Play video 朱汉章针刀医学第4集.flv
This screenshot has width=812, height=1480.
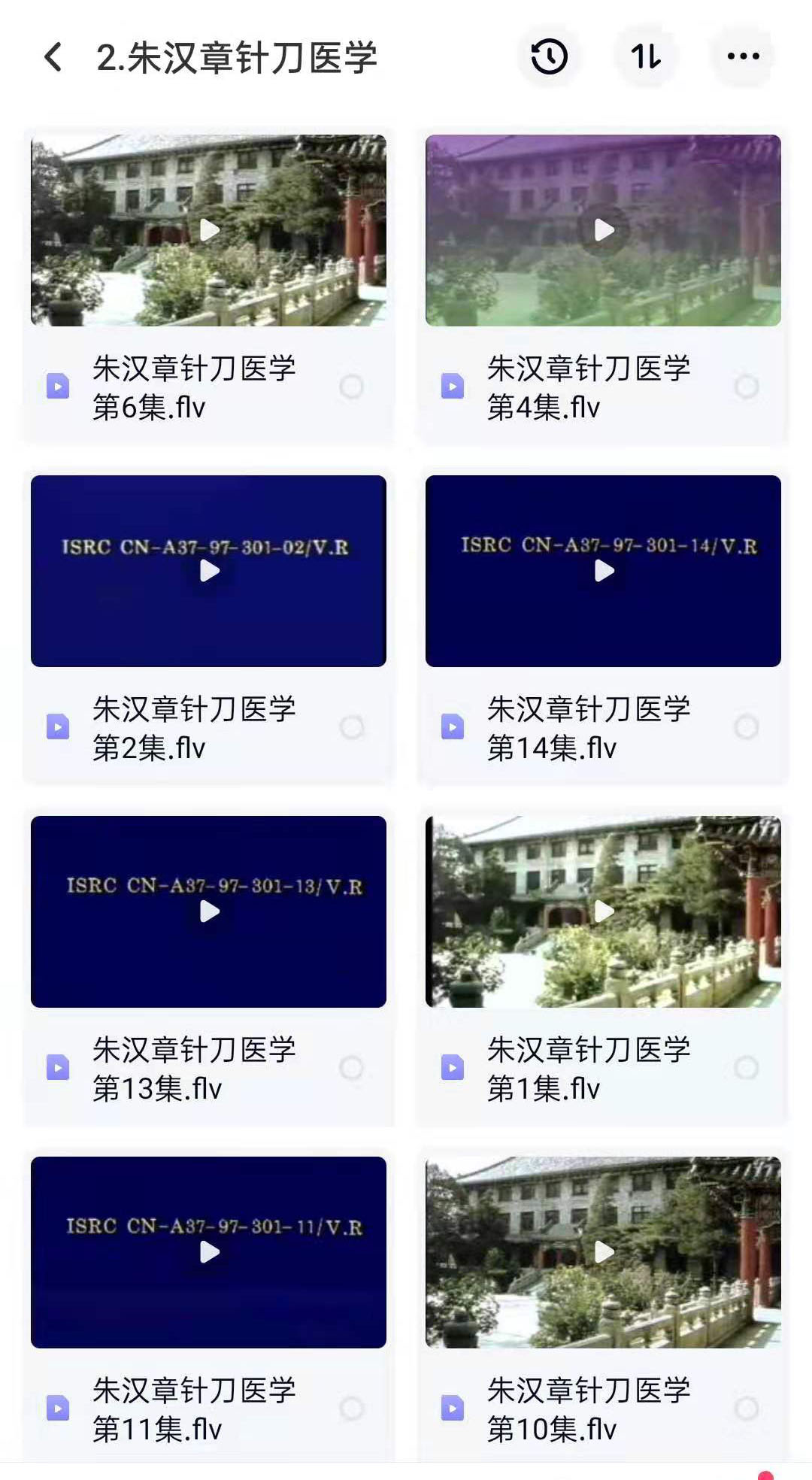pos(604,230)
